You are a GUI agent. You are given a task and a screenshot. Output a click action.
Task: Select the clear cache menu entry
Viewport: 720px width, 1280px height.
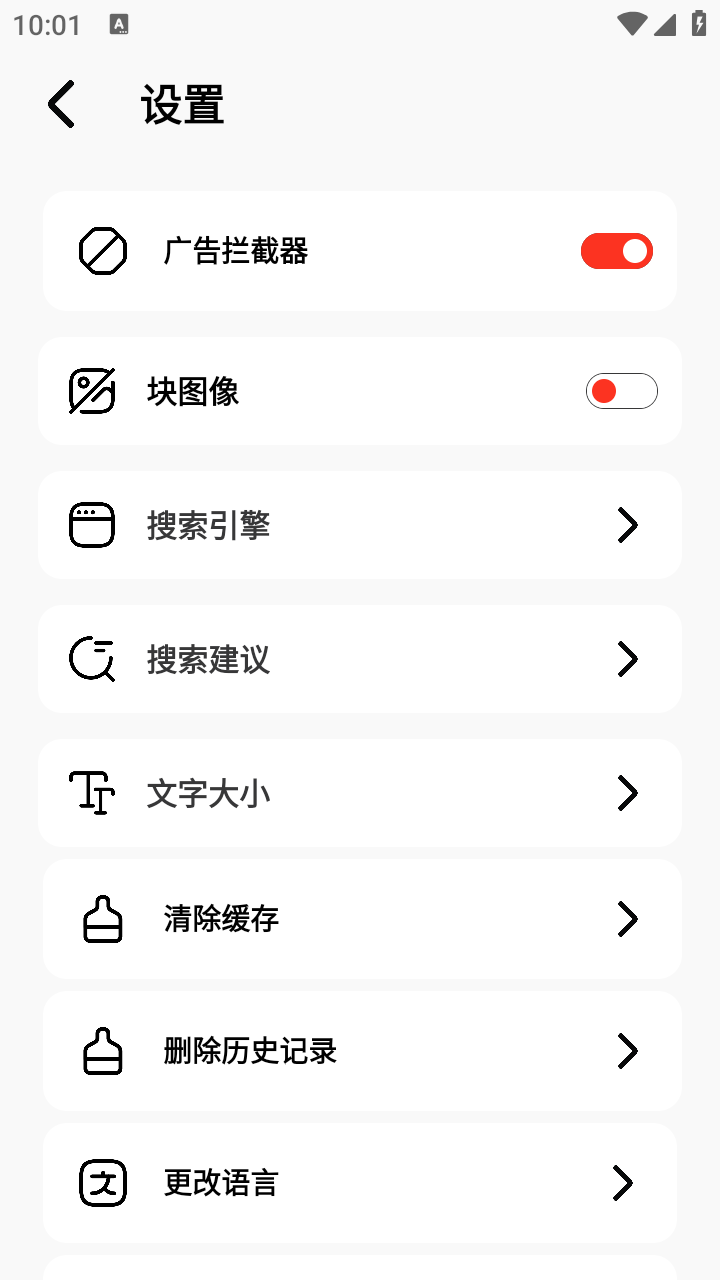(x=360, y=919)
